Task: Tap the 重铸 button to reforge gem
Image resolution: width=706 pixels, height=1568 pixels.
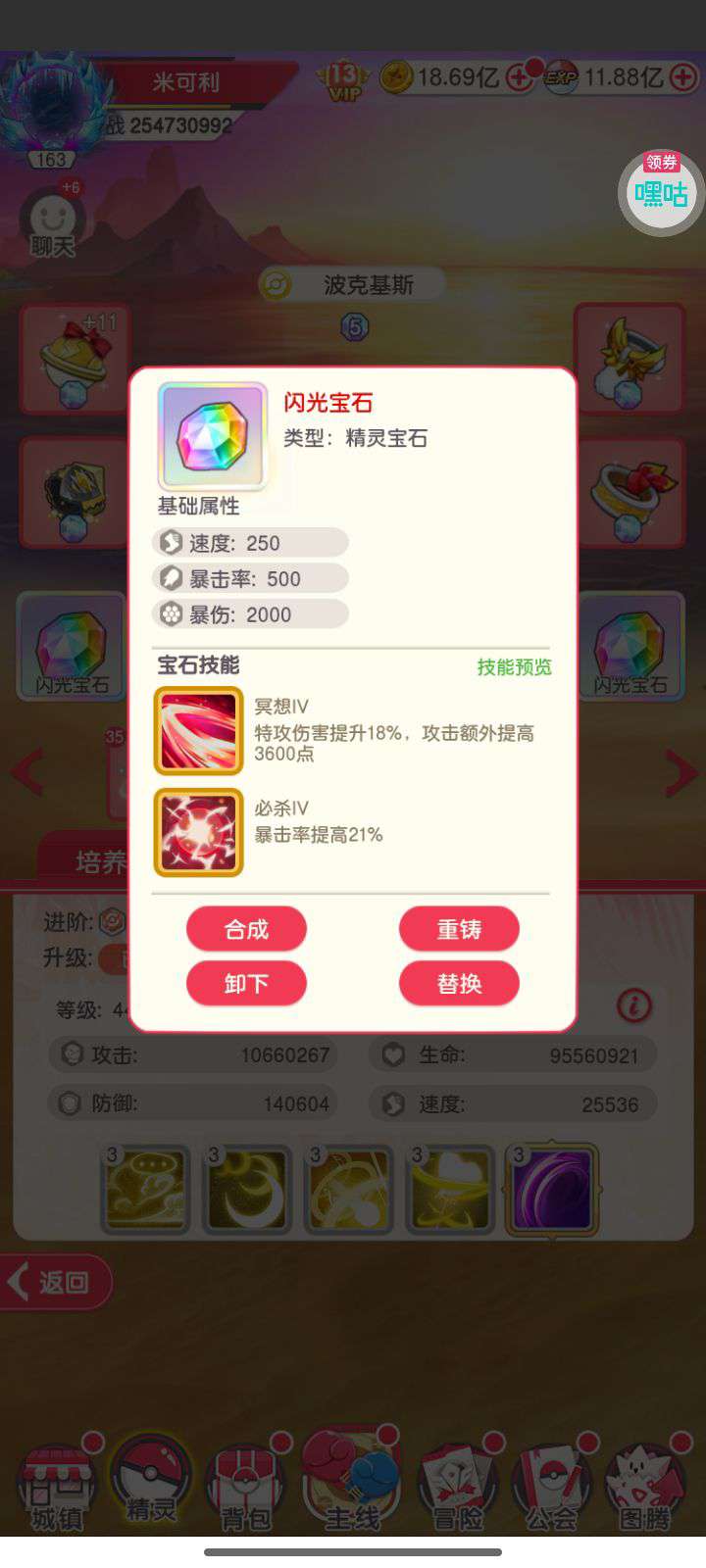Action: (458, 928)
